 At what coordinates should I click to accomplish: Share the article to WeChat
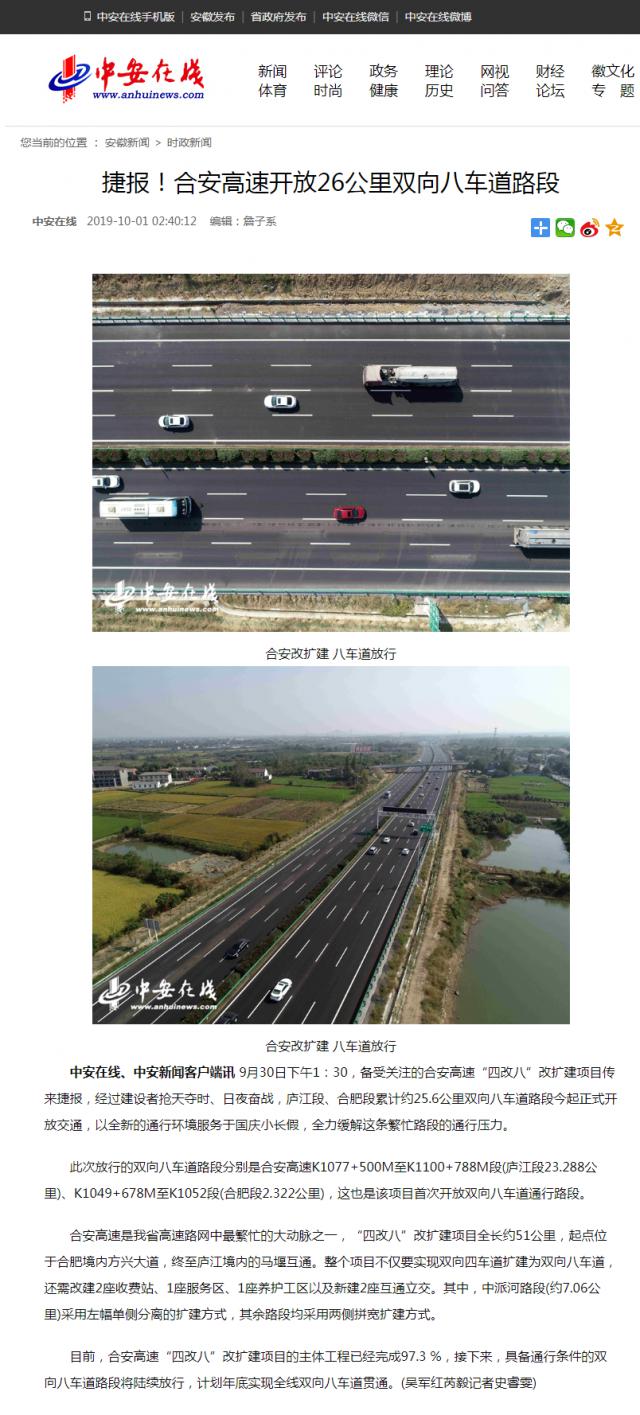(565, 227)
